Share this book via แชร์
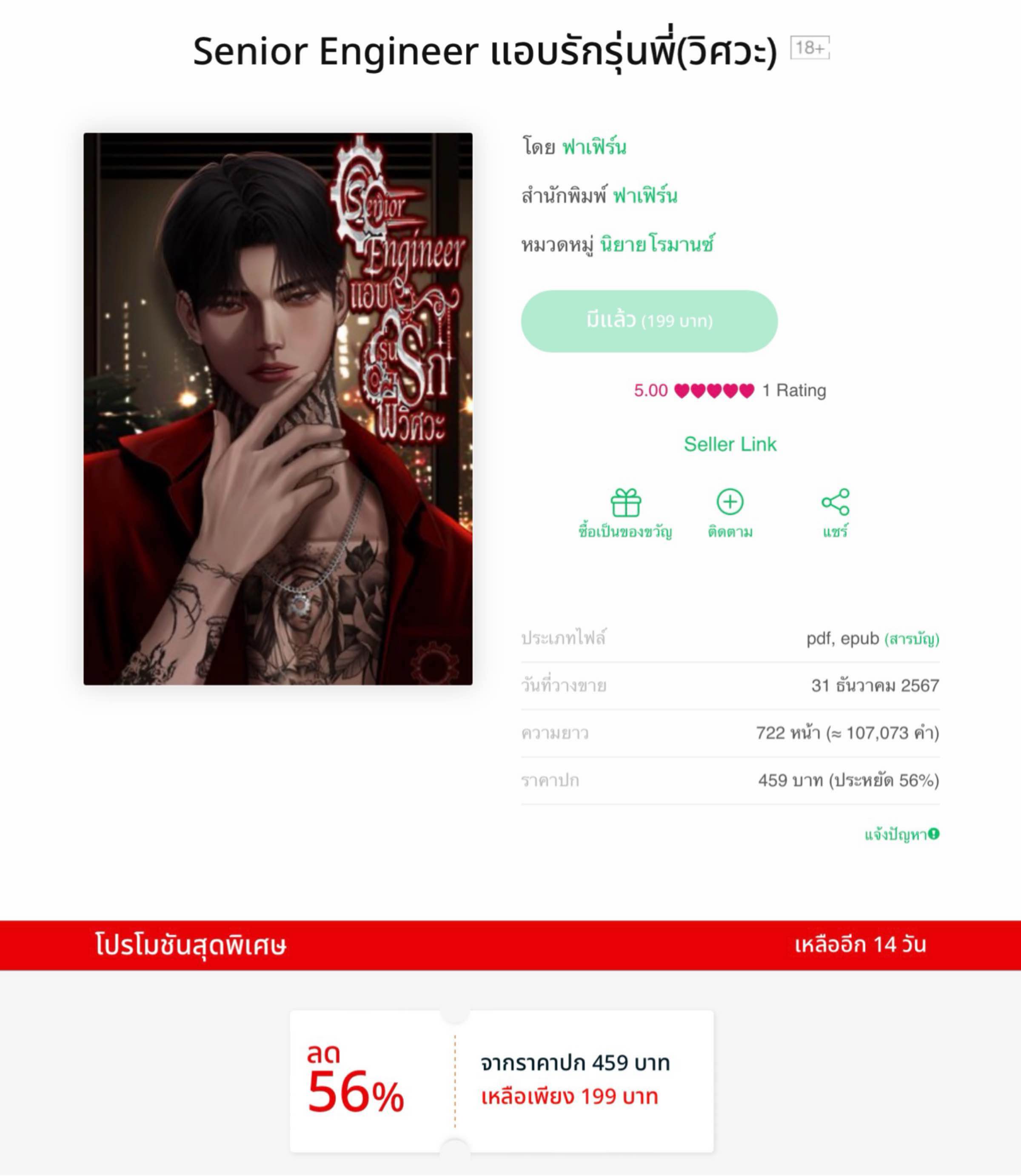 pos(835,513)
